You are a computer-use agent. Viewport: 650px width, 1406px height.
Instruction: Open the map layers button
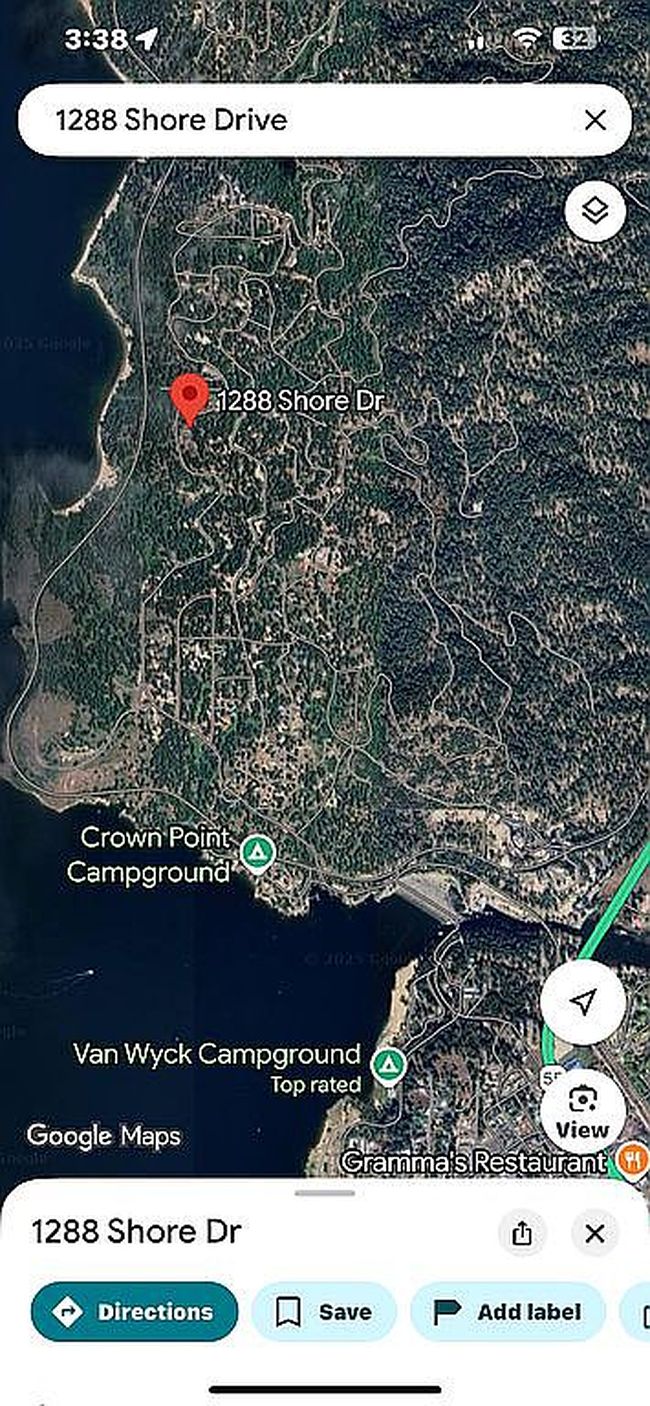pos(595,211)
